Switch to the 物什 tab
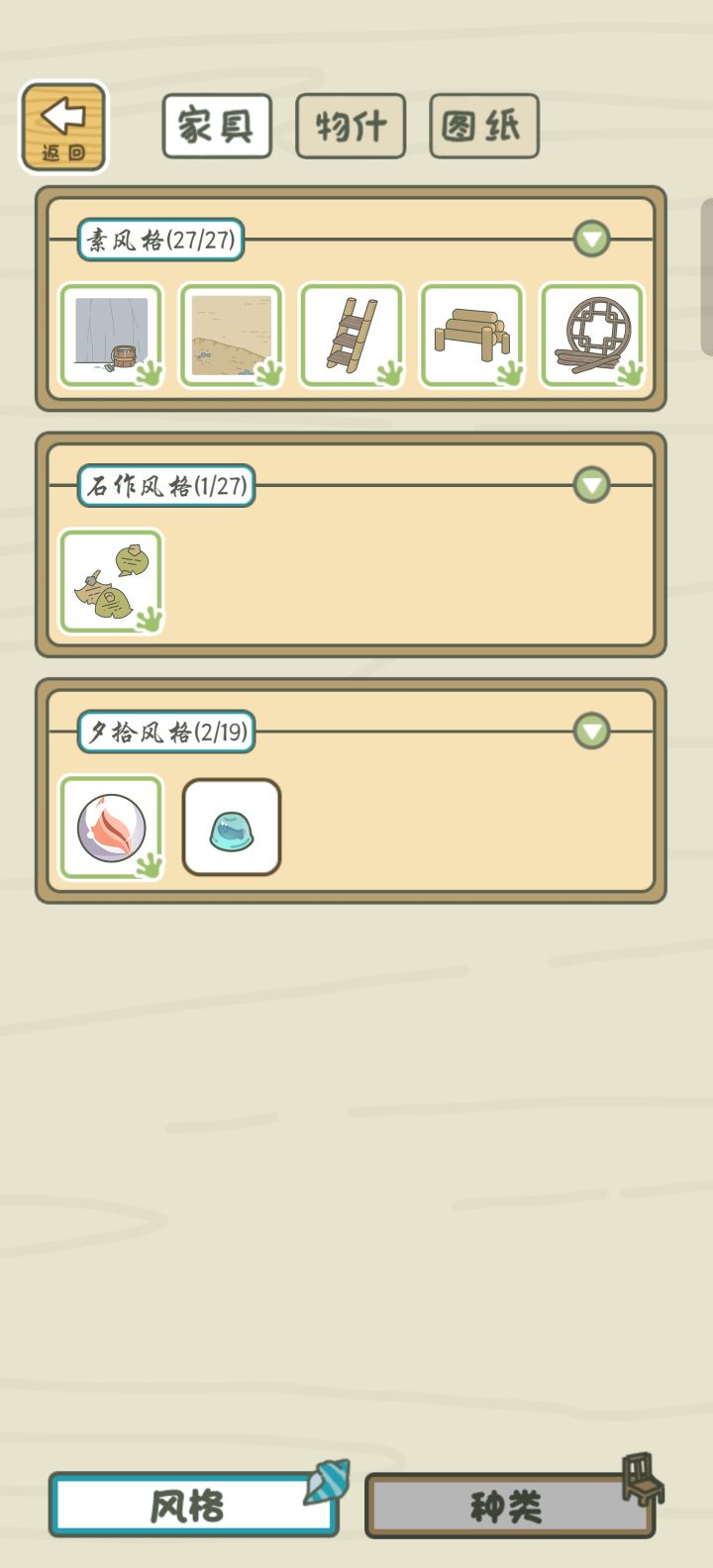This screenshot has height=1568, width=713. (352, 126)
